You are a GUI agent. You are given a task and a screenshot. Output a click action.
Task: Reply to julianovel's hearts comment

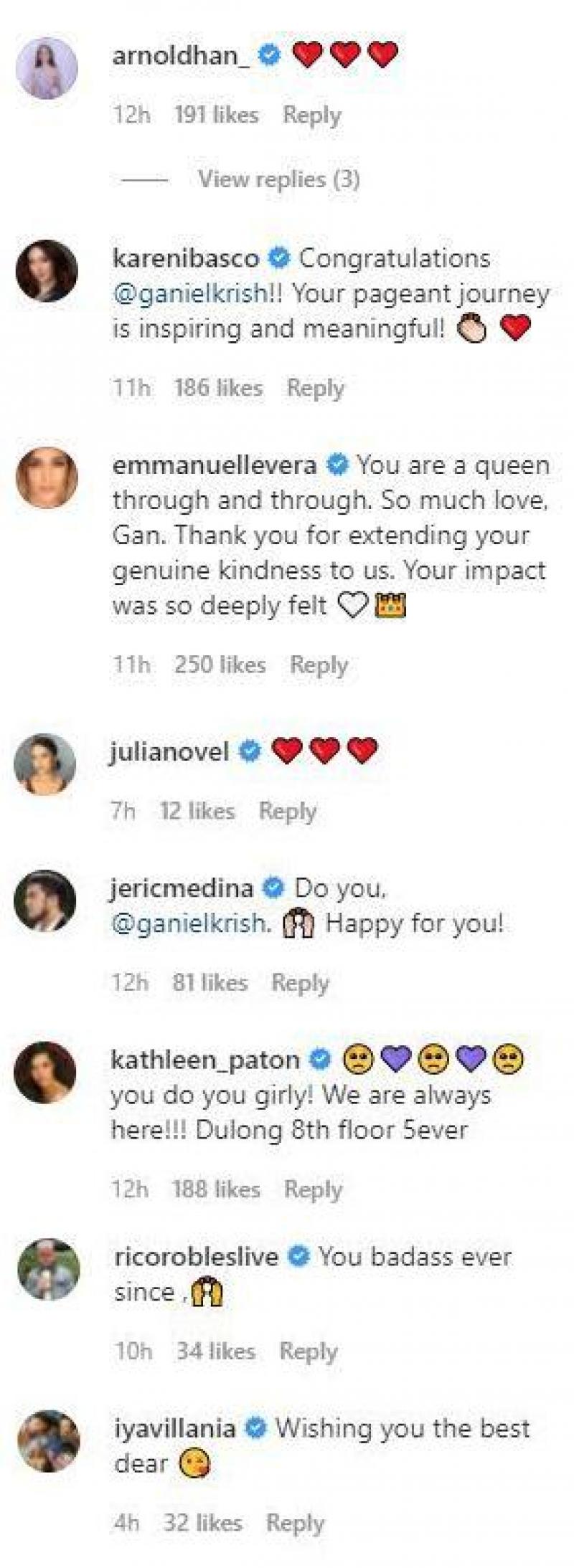tap(287, 811)
